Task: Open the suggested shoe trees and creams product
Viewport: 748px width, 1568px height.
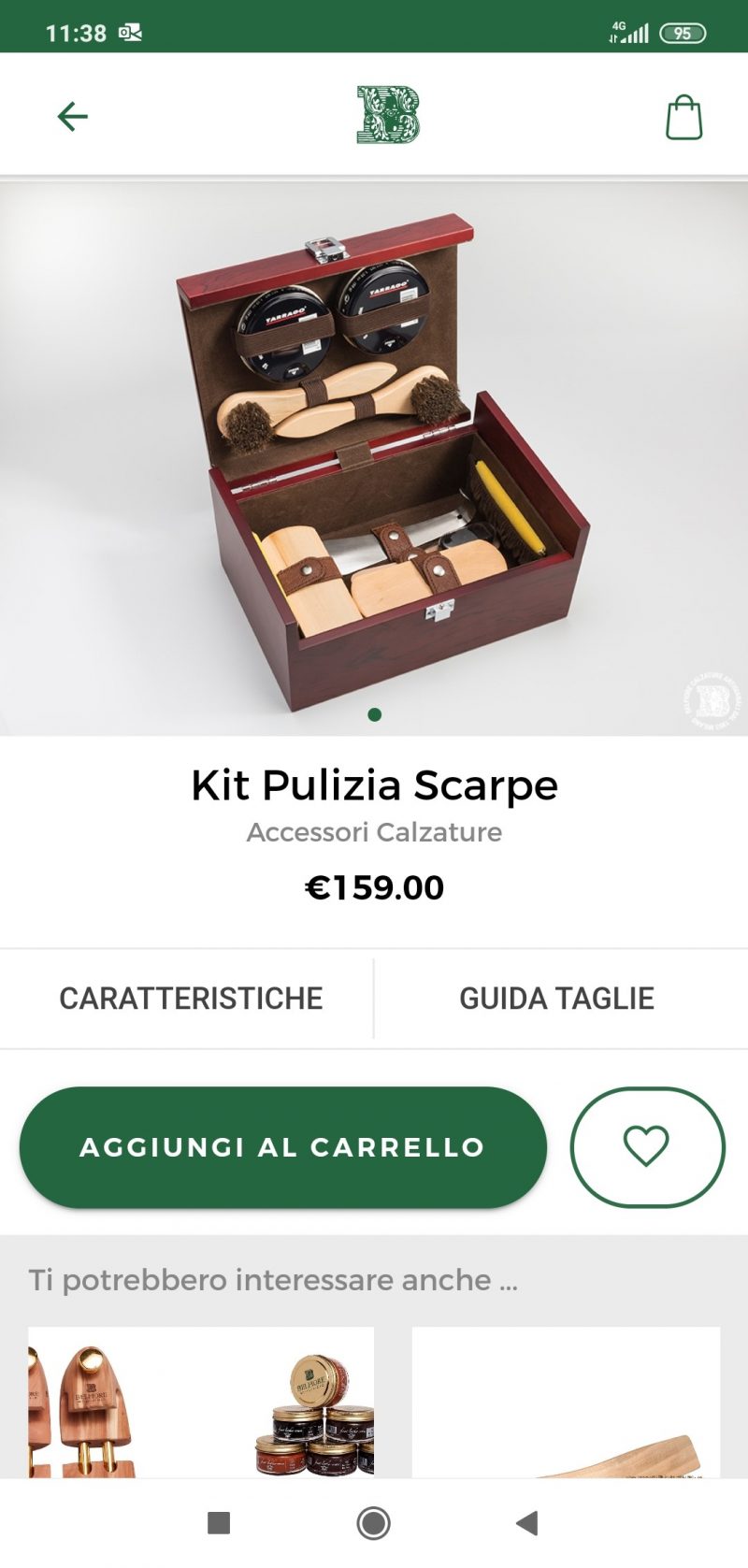Action: click(x=201, y=1403)
